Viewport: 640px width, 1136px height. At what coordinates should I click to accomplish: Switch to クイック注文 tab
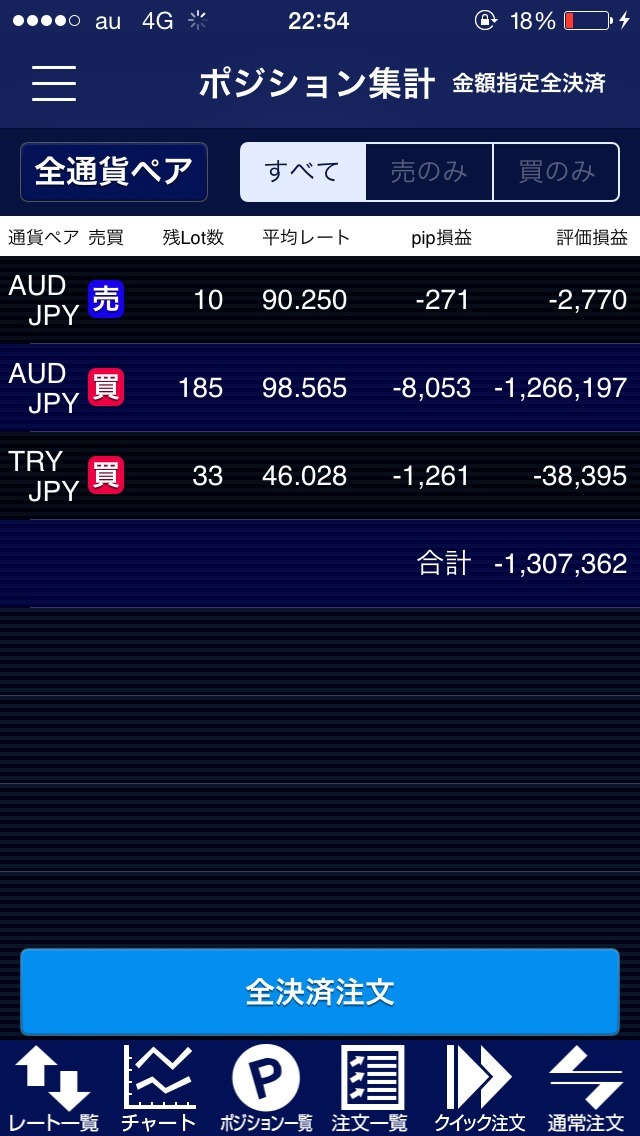click(x=479, y=1088)
